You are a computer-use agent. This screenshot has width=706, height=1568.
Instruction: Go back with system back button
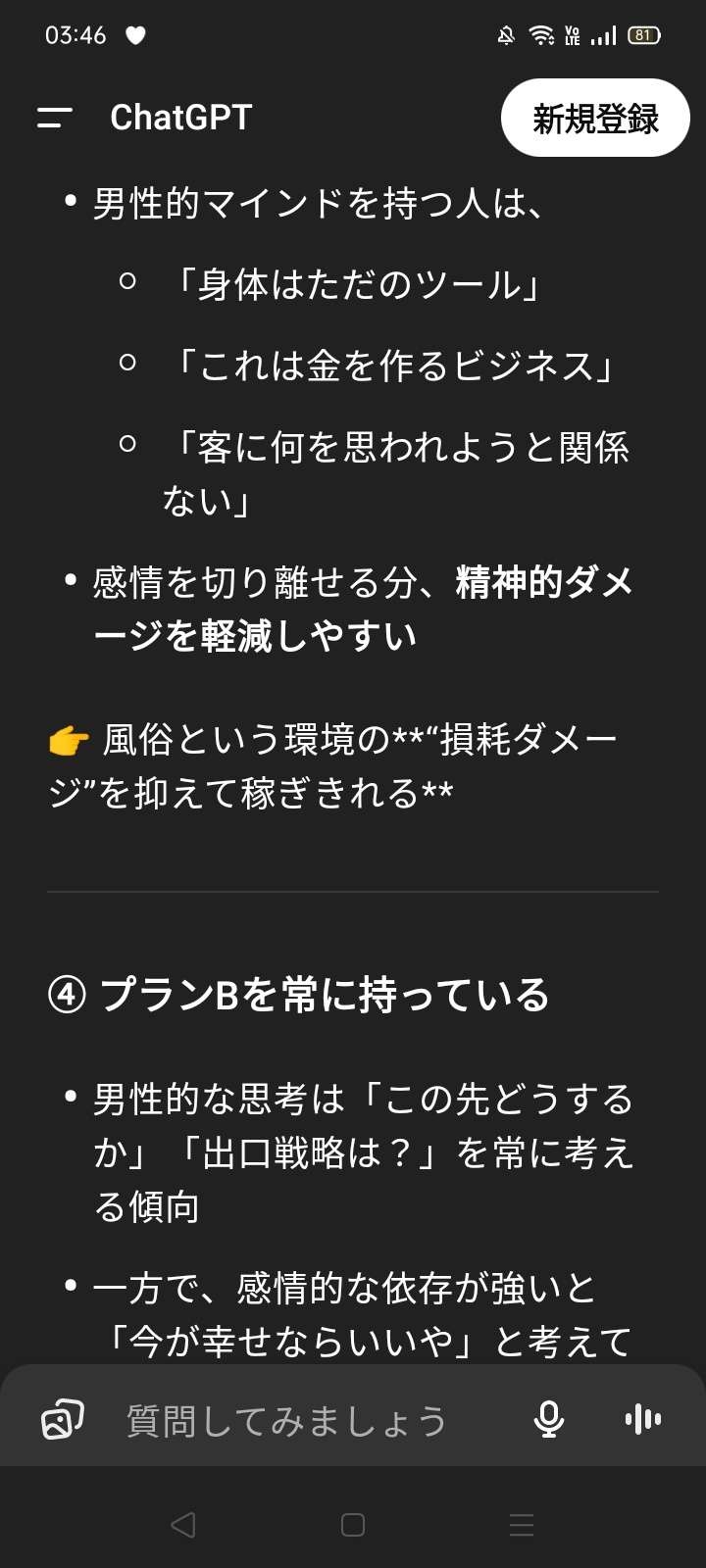pos(183,1525)
